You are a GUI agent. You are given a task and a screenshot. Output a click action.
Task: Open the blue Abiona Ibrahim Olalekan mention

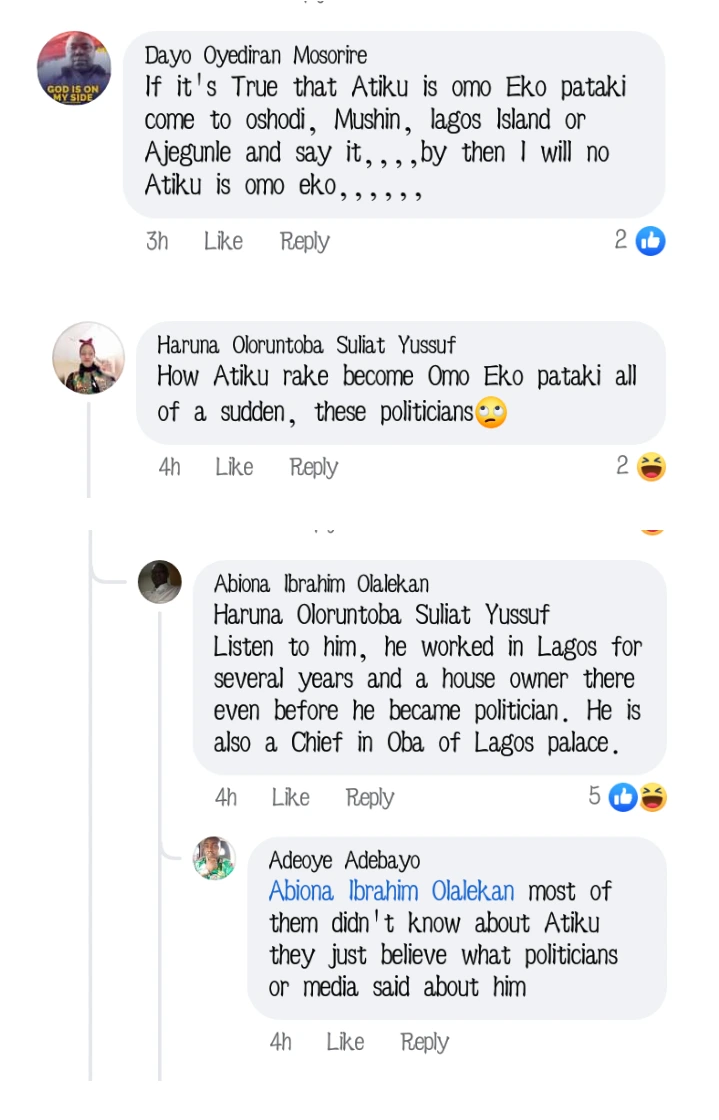click(x=392, y=891)
